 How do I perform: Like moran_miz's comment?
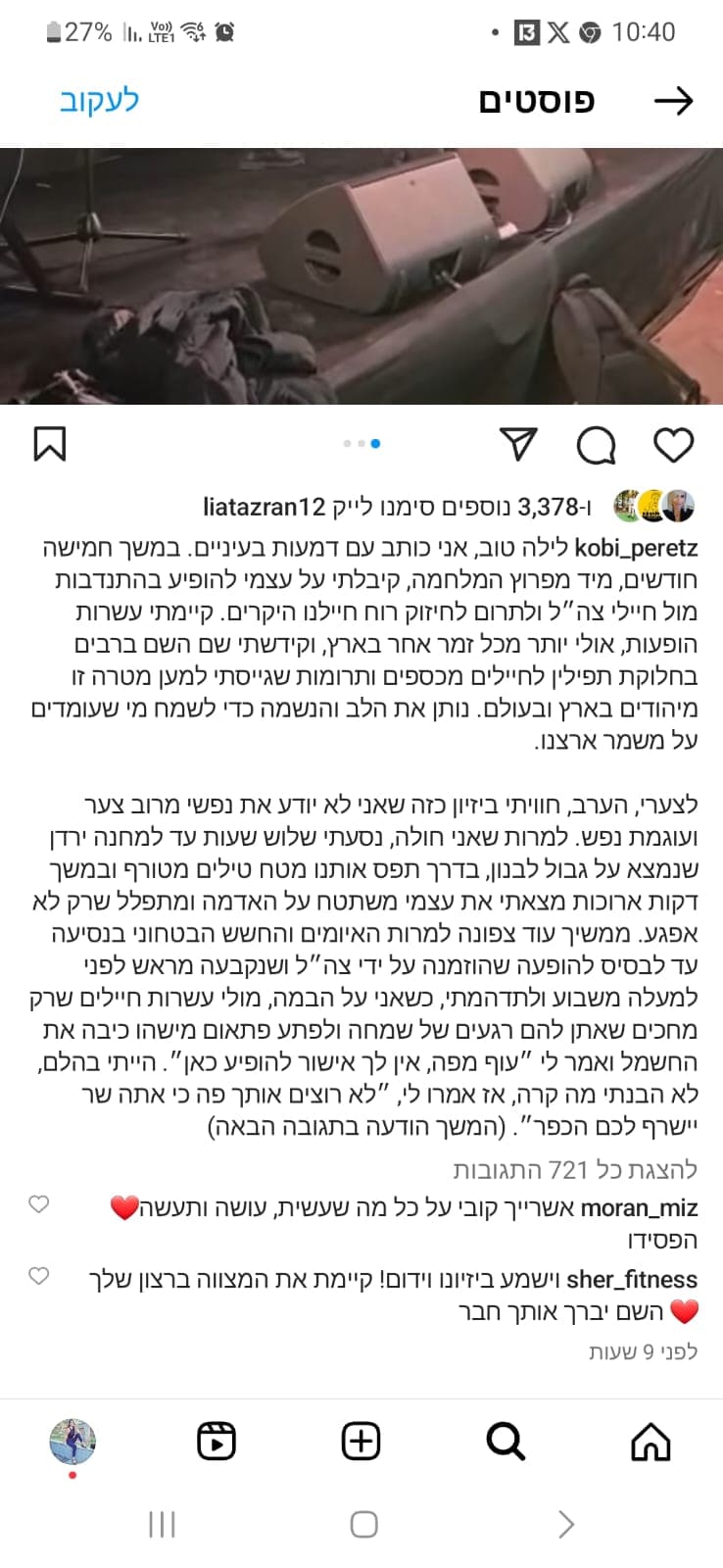click(x=39, y=1204)
